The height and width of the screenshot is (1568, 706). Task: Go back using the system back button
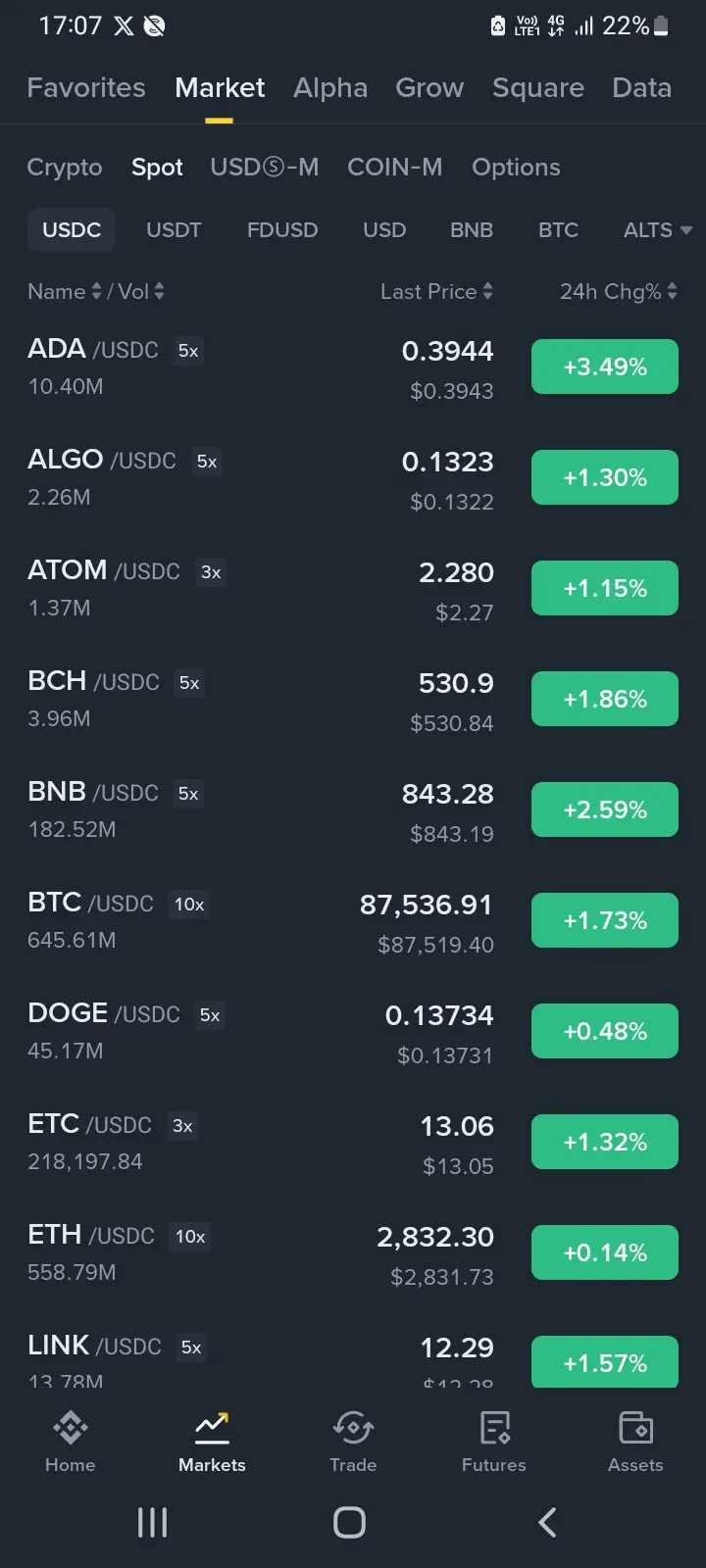point(547,1522)
